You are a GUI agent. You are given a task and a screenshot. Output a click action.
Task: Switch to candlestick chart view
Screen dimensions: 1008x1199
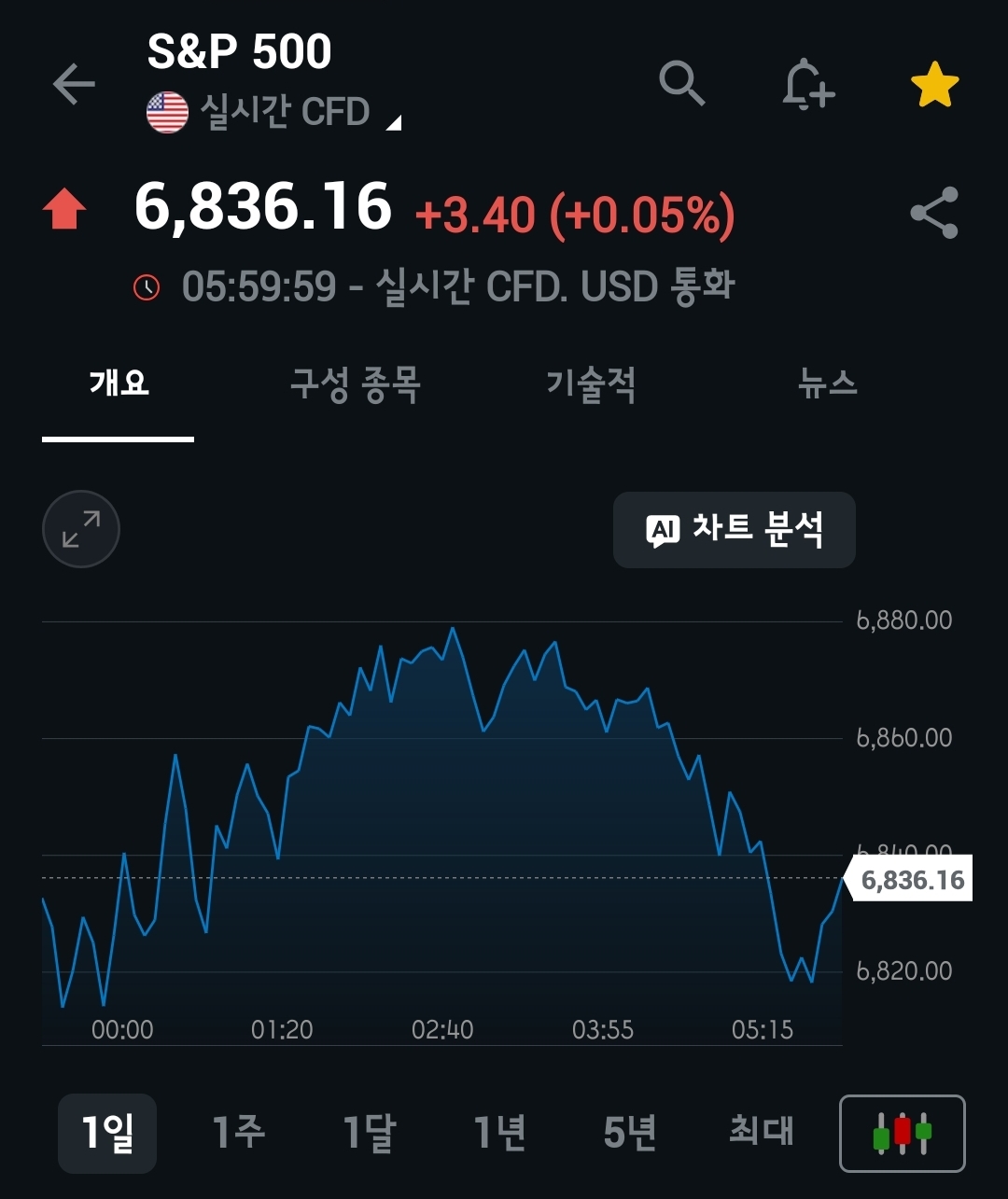click(x=903, y=1133)
